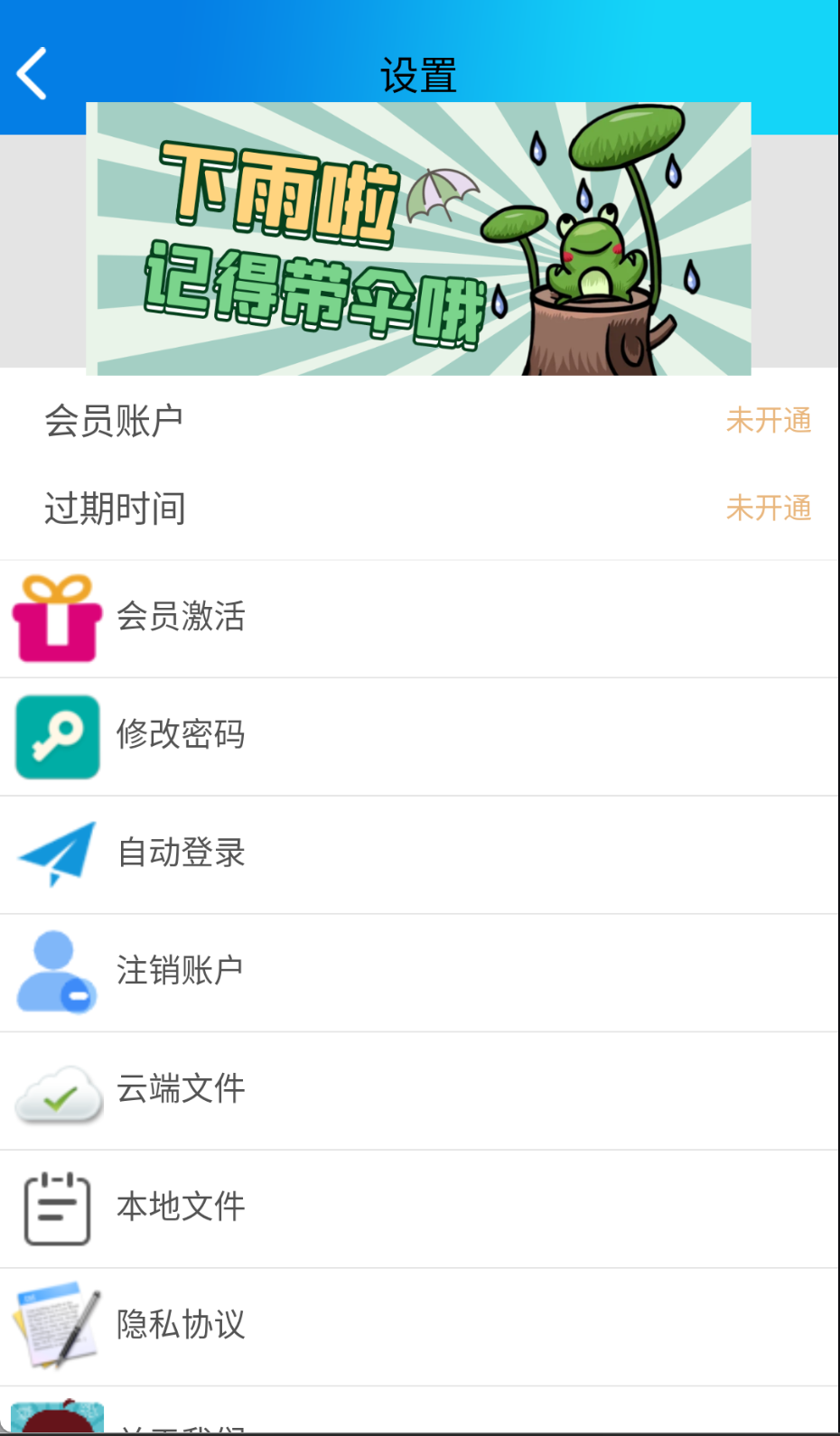Click 未开通 next to 过期时间
Image resolution: width=840 pixels, height=1436 pixels.
[x=769, y=508]
